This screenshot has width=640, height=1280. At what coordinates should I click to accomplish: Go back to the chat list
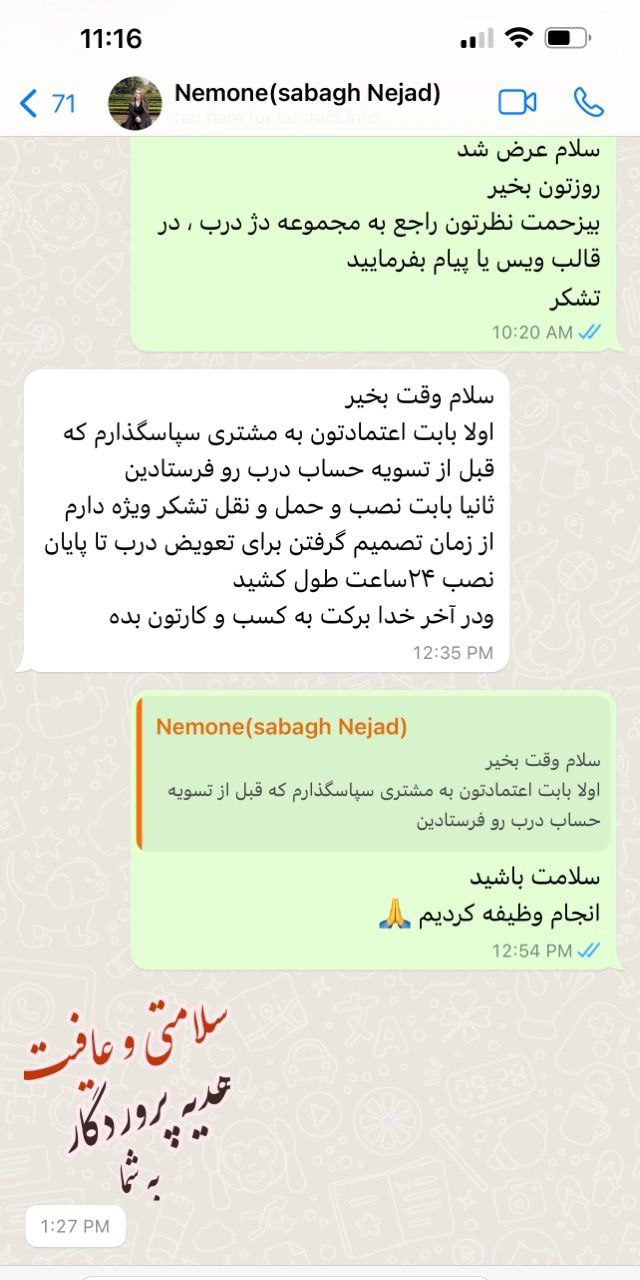48,103
